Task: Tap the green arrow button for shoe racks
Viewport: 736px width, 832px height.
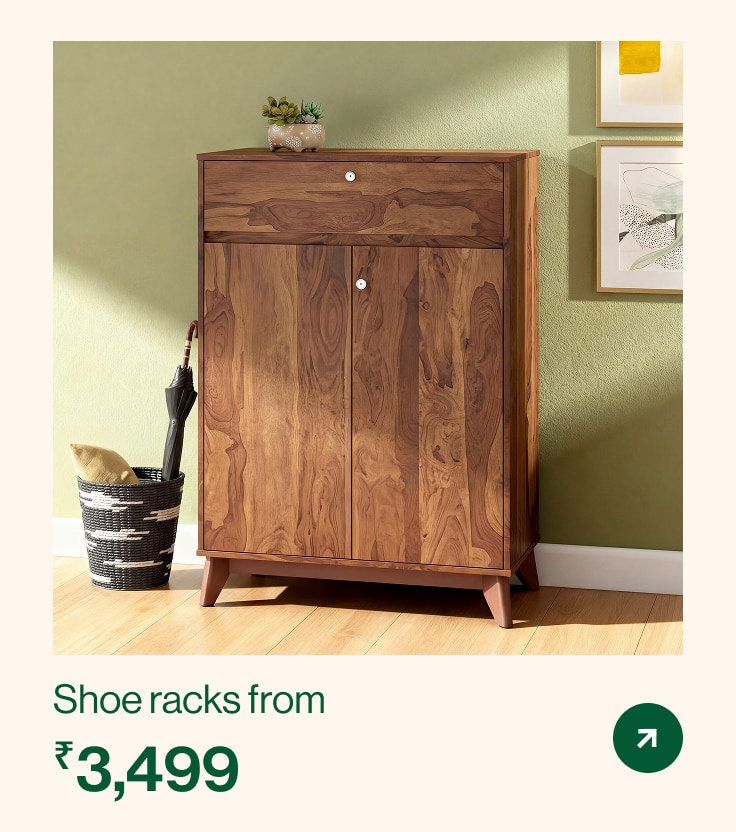Action: click(x=647, y=738)
